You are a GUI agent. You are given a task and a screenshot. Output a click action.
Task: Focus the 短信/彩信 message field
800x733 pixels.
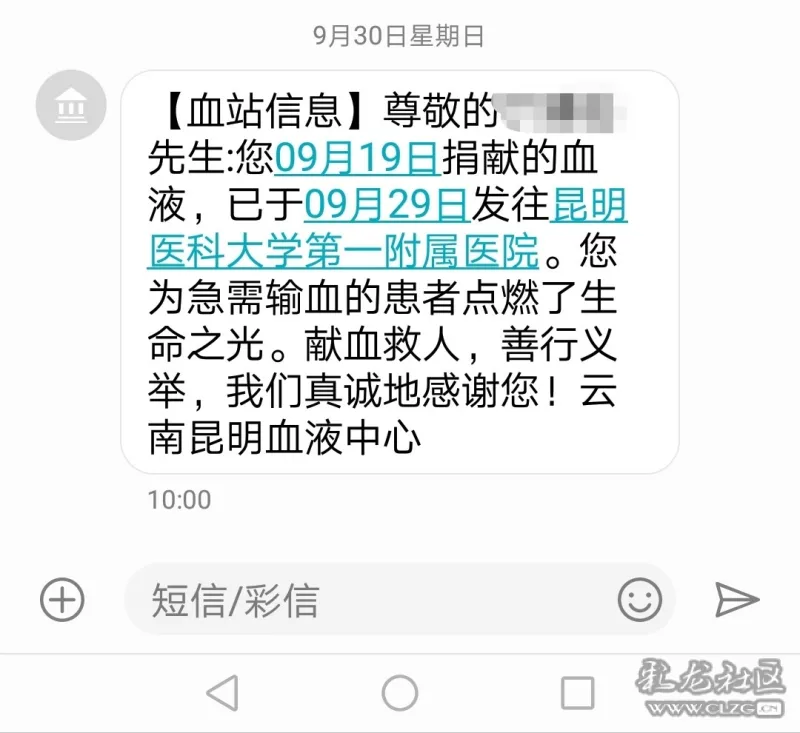[x=370, y=600]
